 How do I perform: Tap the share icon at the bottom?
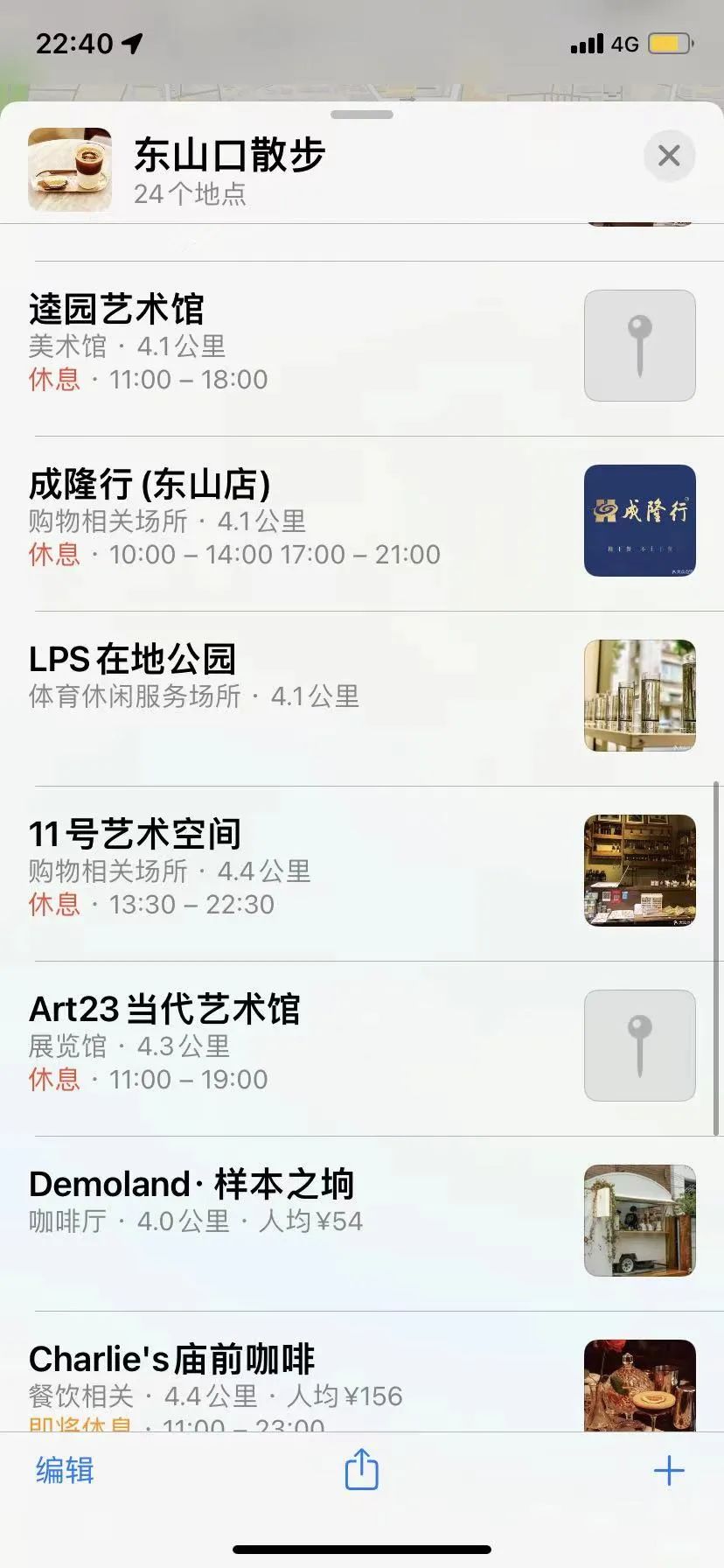pos(361,1469)
